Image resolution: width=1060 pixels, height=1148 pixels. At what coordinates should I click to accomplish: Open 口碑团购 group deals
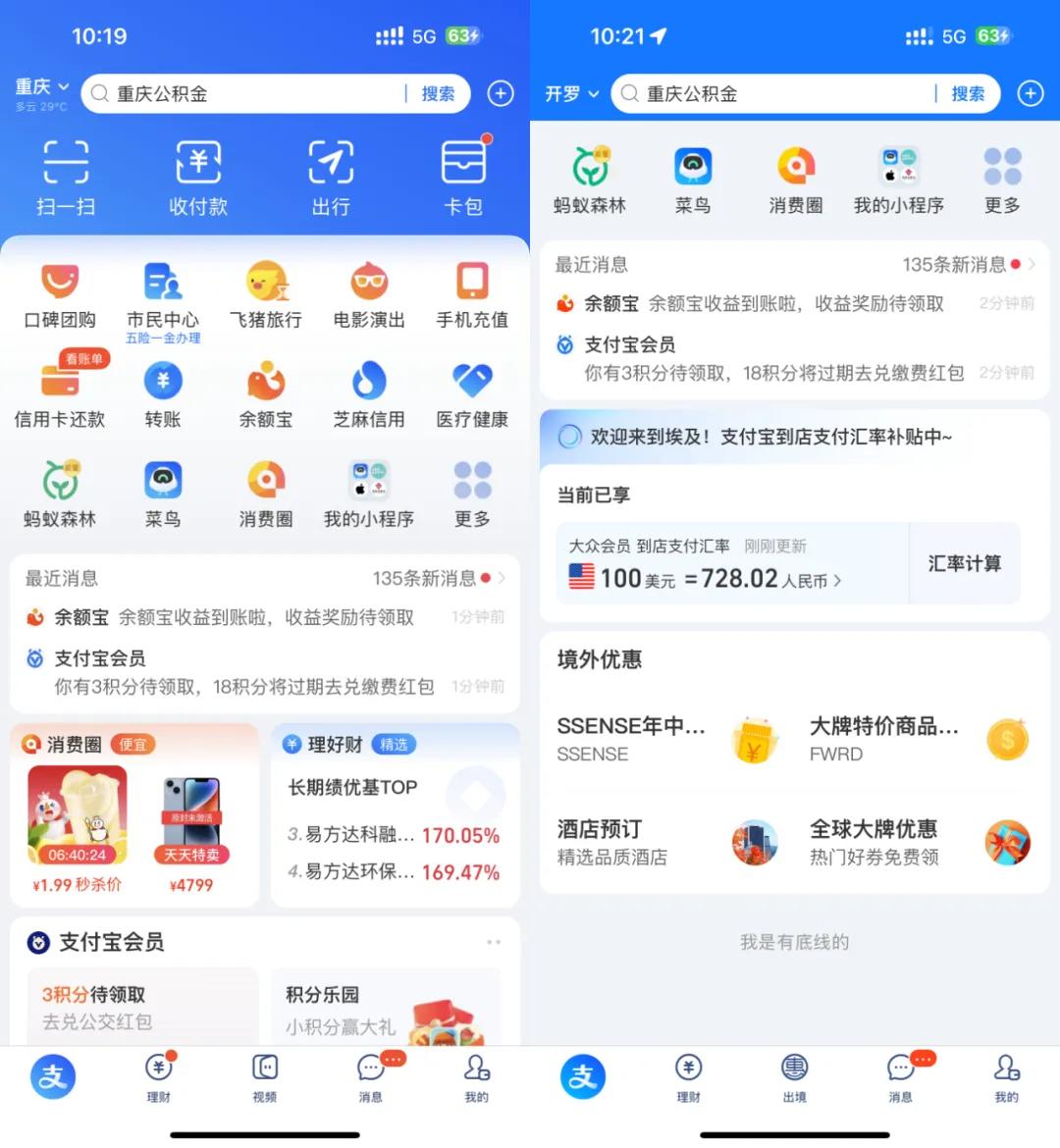[x=60, y=294]
